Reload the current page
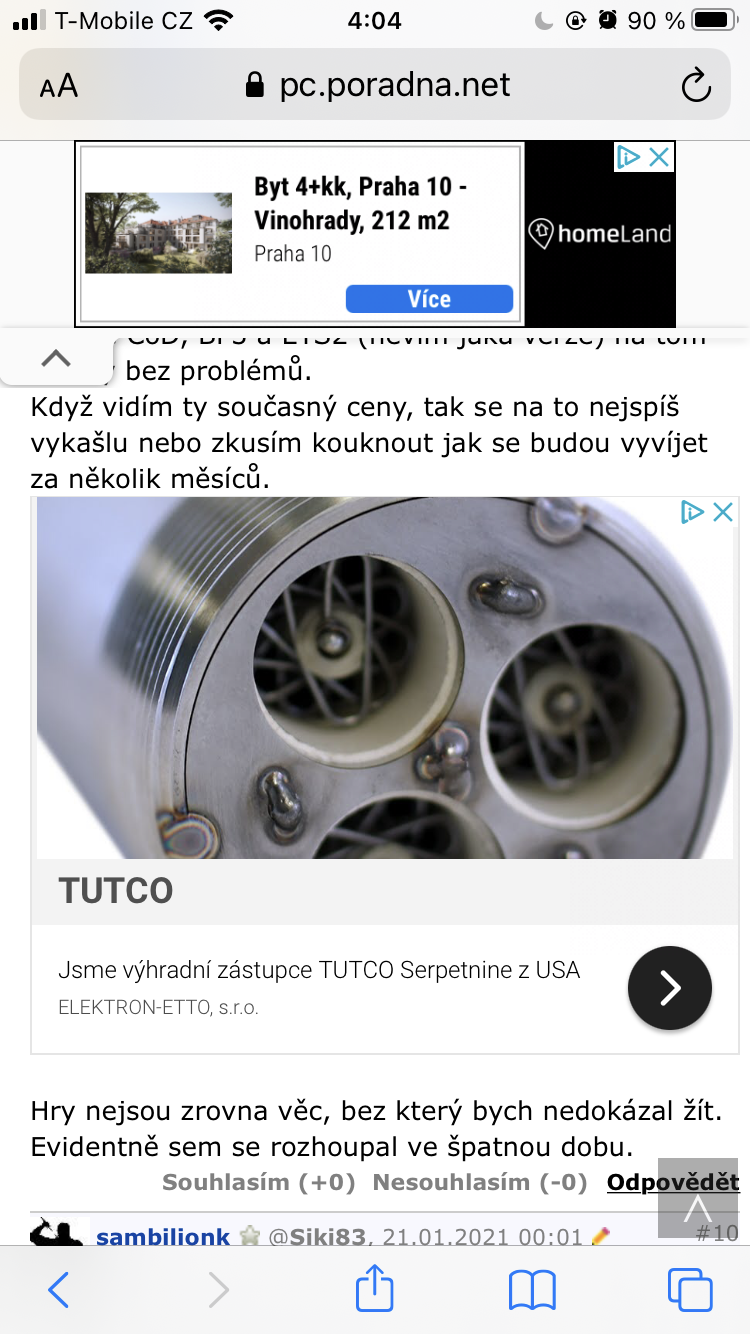 tap(695, 86)
